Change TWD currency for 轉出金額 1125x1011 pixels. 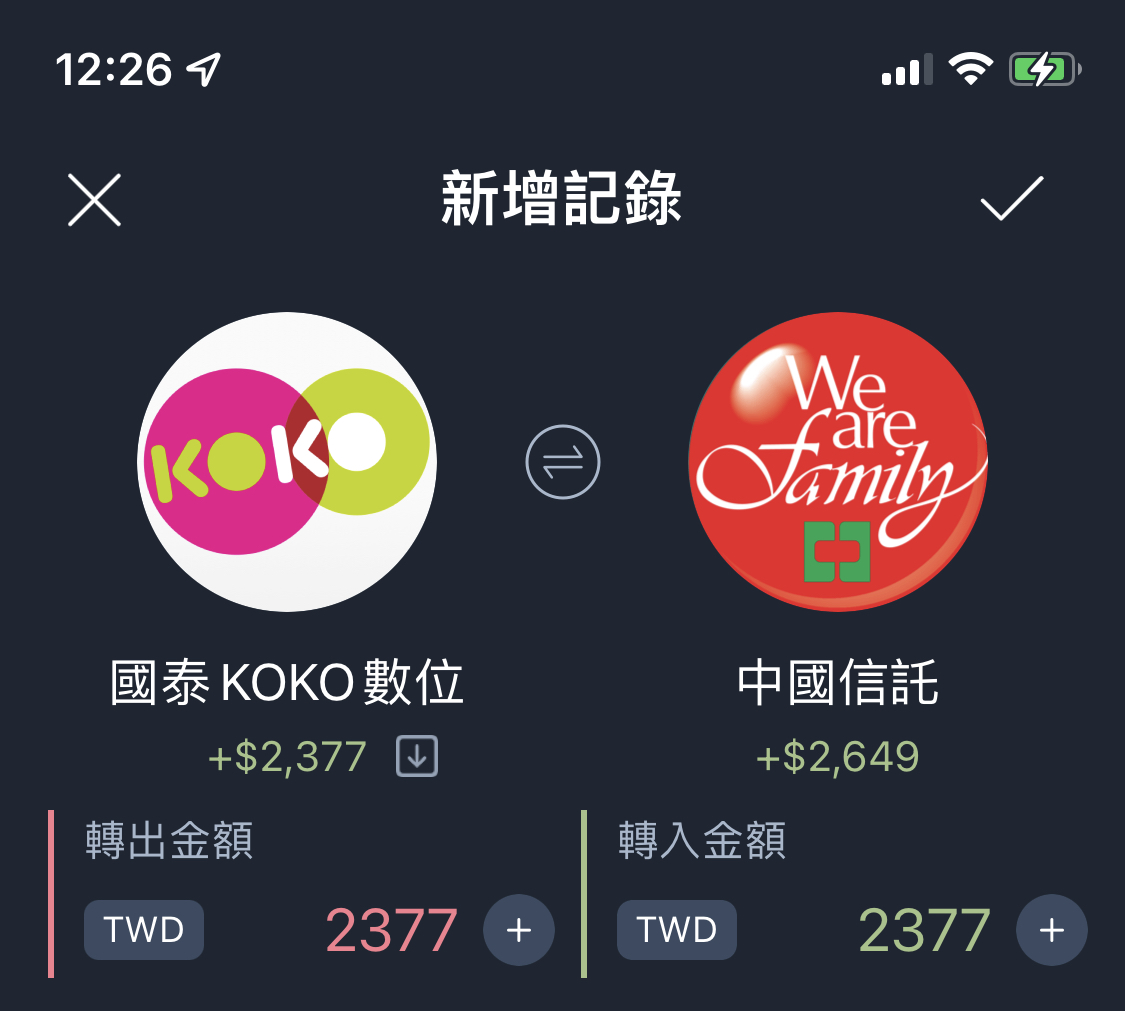(x=144, y=930)
